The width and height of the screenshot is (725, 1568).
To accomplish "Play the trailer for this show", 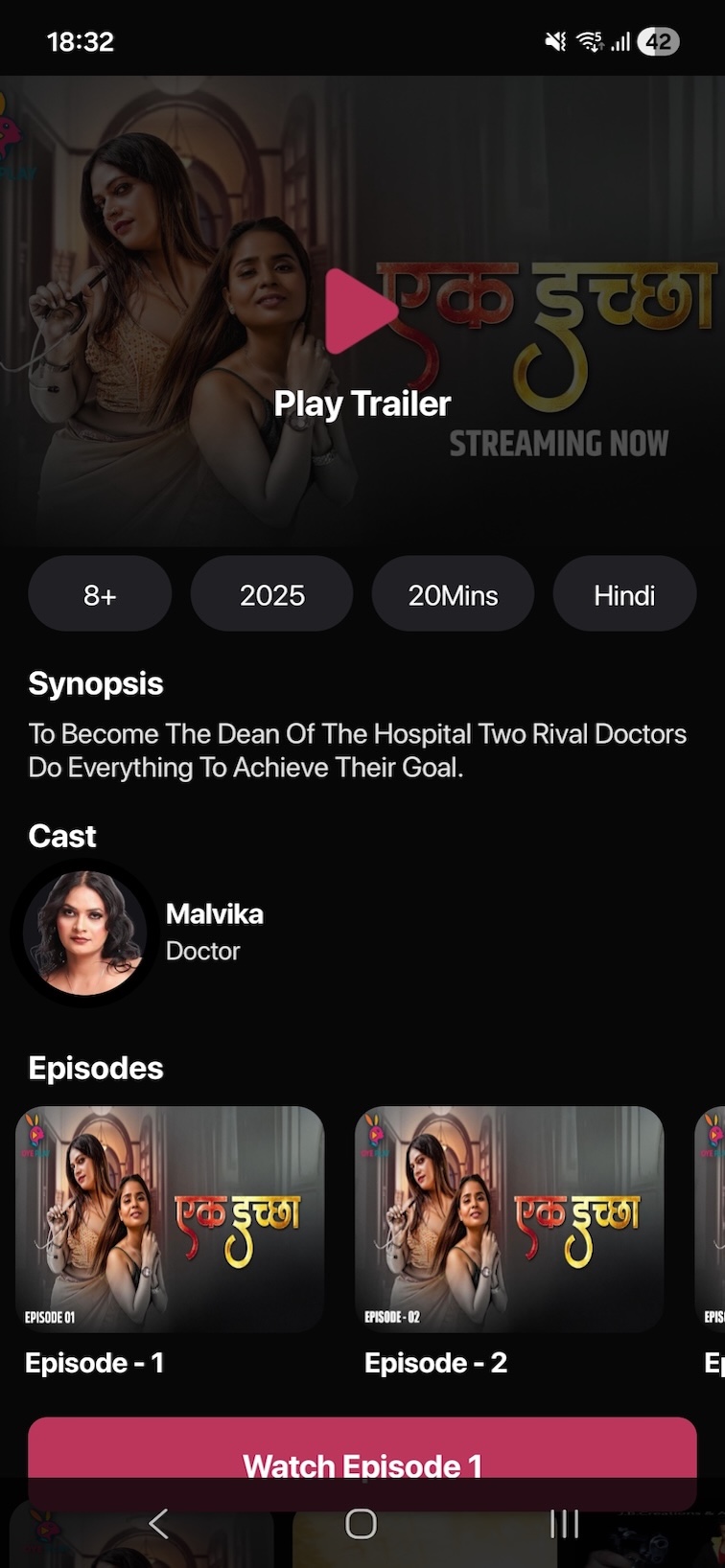I will [362, 311].
